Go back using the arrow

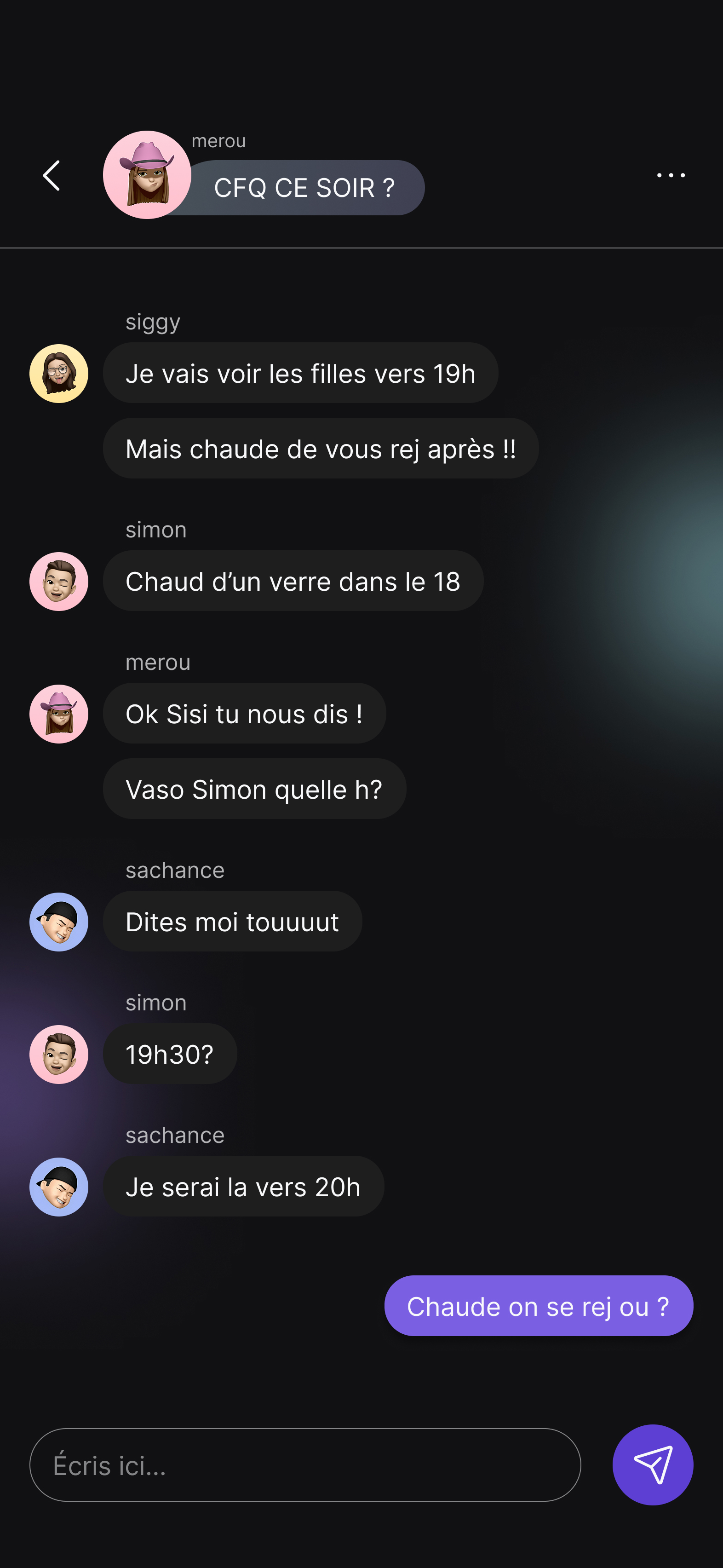coord(52,176)
